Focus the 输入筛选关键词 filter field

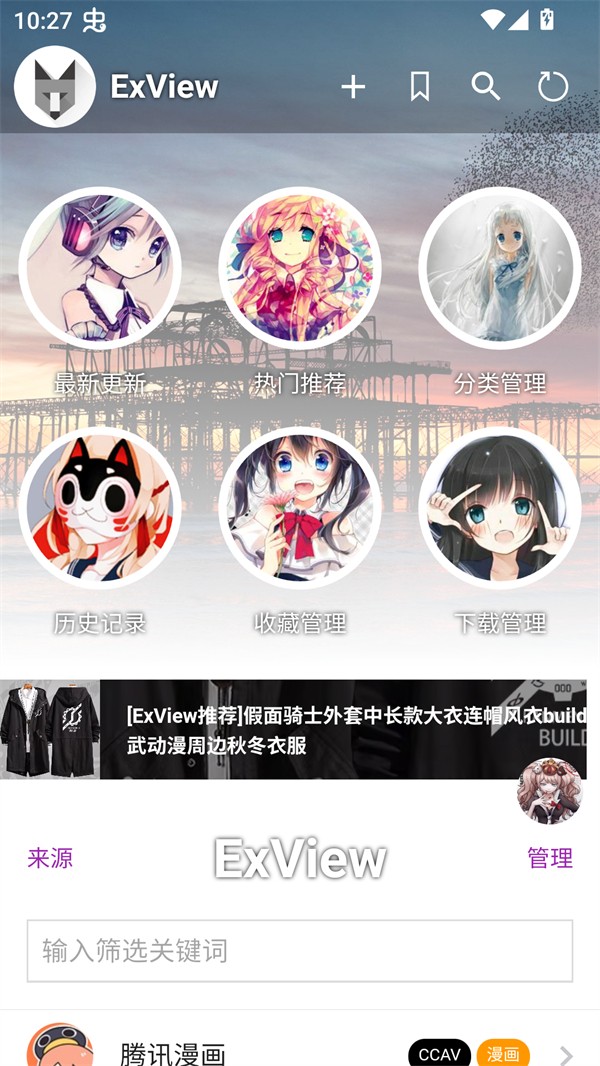pos(300,950)
